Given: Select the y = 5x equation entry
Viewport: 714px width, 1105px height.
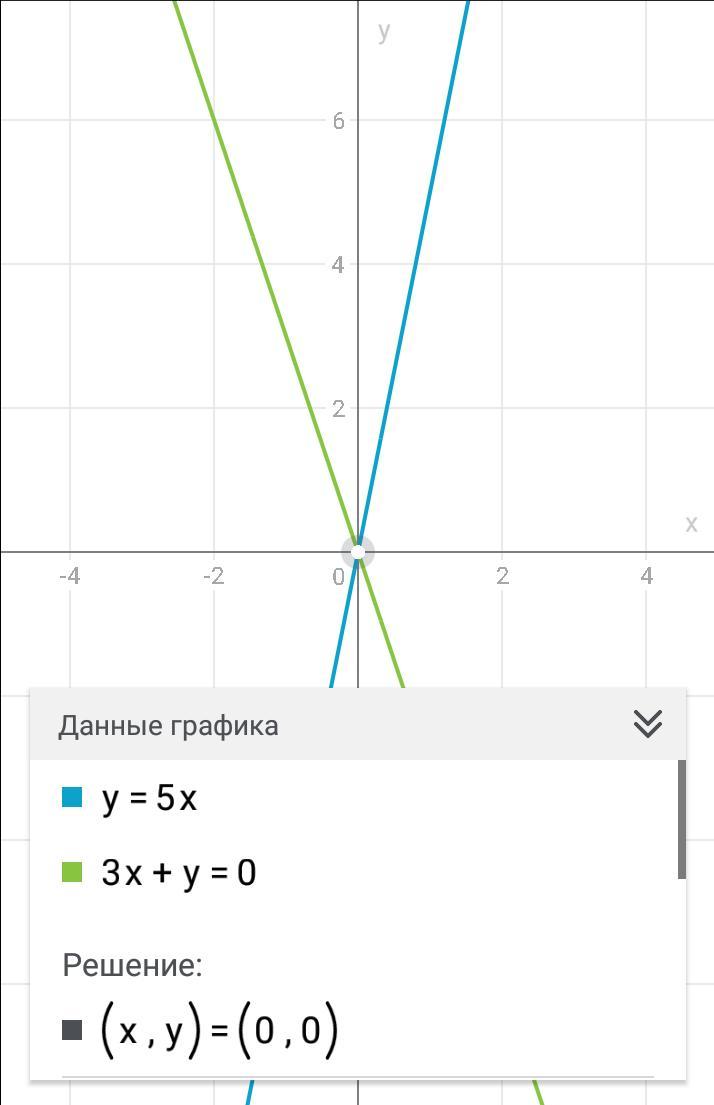Looking at the screenshot, I should pyautogui.click(x=149, y=799).
